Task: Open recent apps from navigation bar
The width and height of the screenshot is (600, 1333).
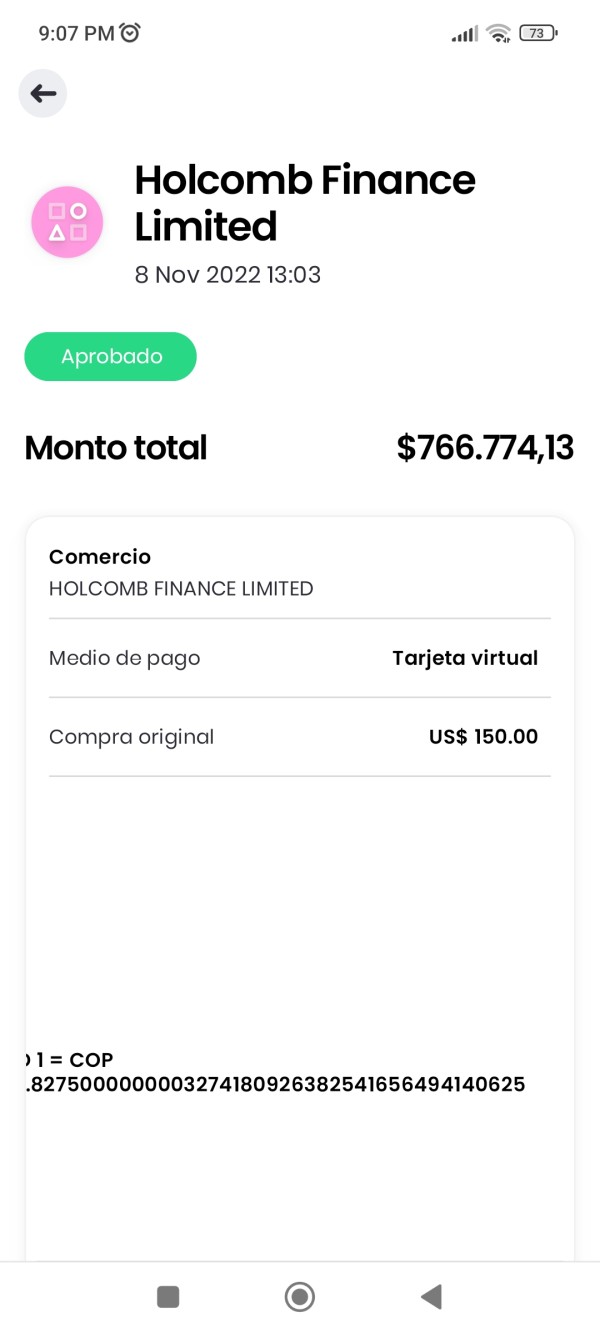Action: [168, 1297]
